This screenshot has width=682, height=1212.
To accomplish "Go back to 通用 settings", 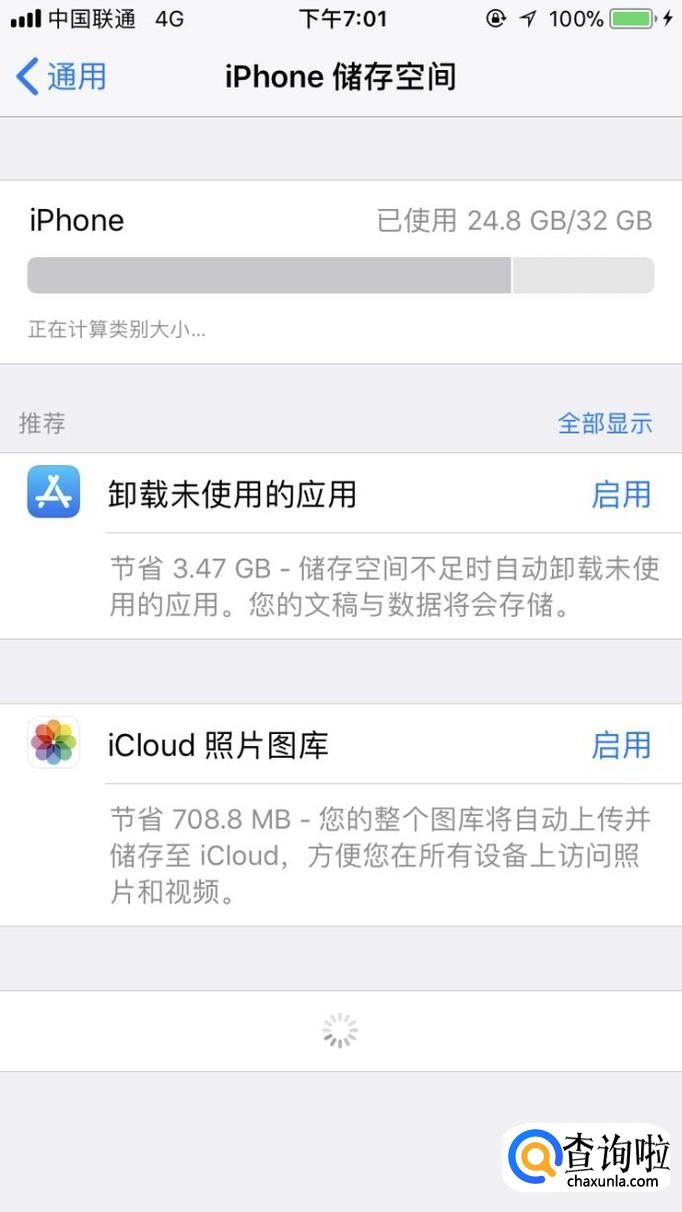I will click(x=62, y=77).
